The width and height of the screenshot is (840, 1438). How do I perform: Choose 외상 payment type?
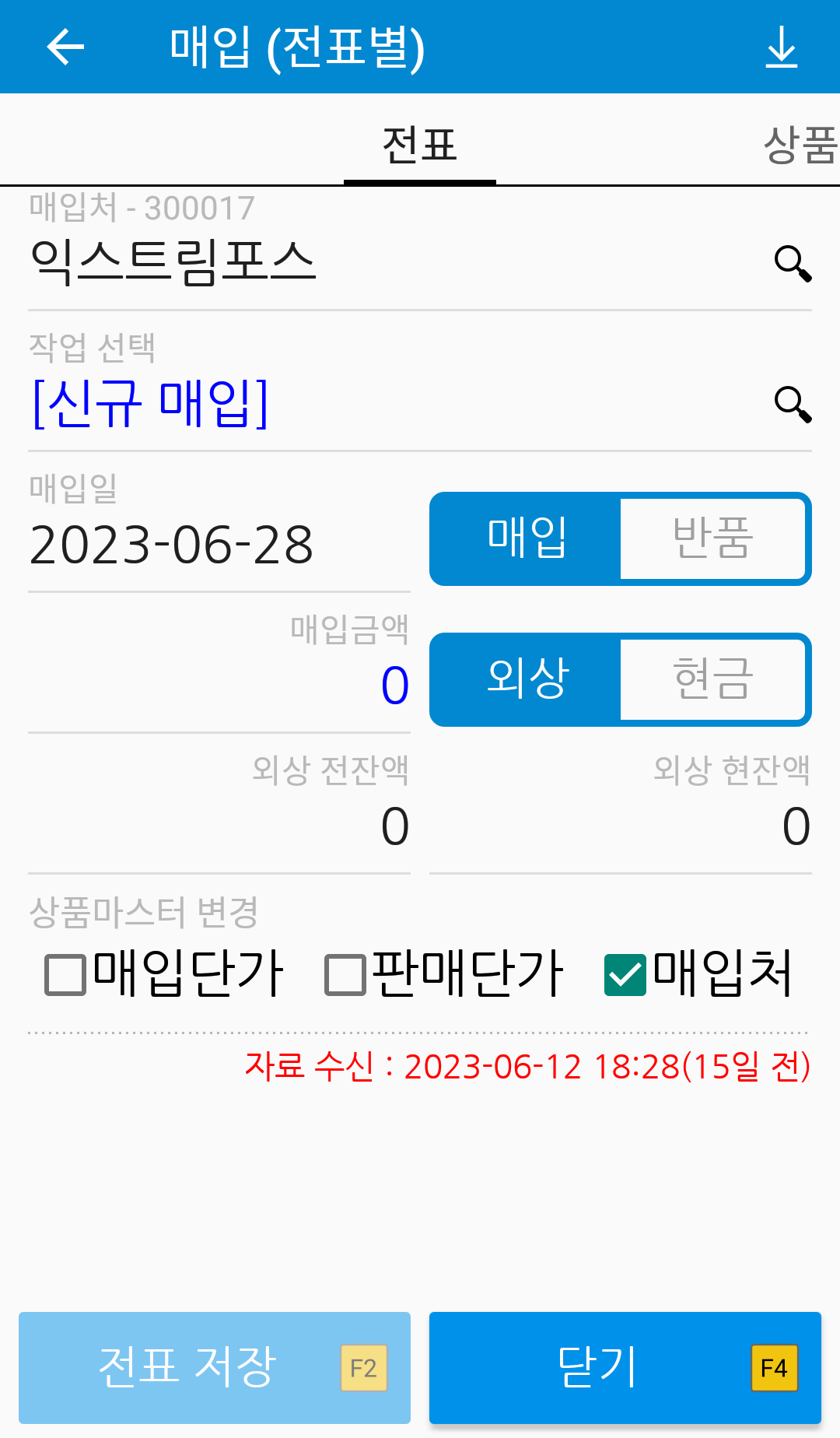[527, 679]
